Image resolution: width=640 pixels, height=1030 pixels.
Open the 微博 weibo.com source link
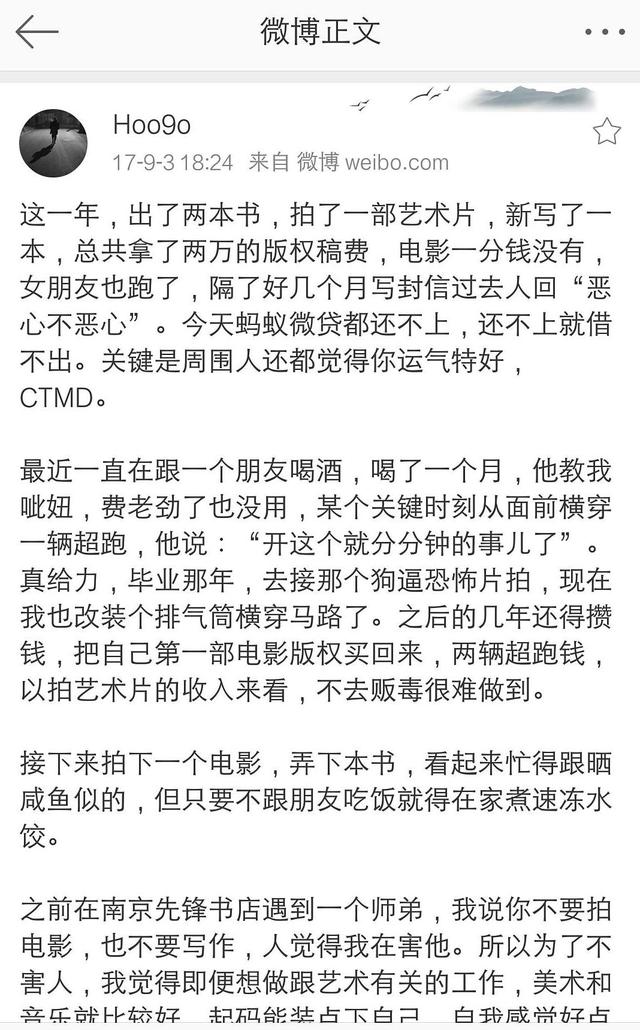[373, 162]
